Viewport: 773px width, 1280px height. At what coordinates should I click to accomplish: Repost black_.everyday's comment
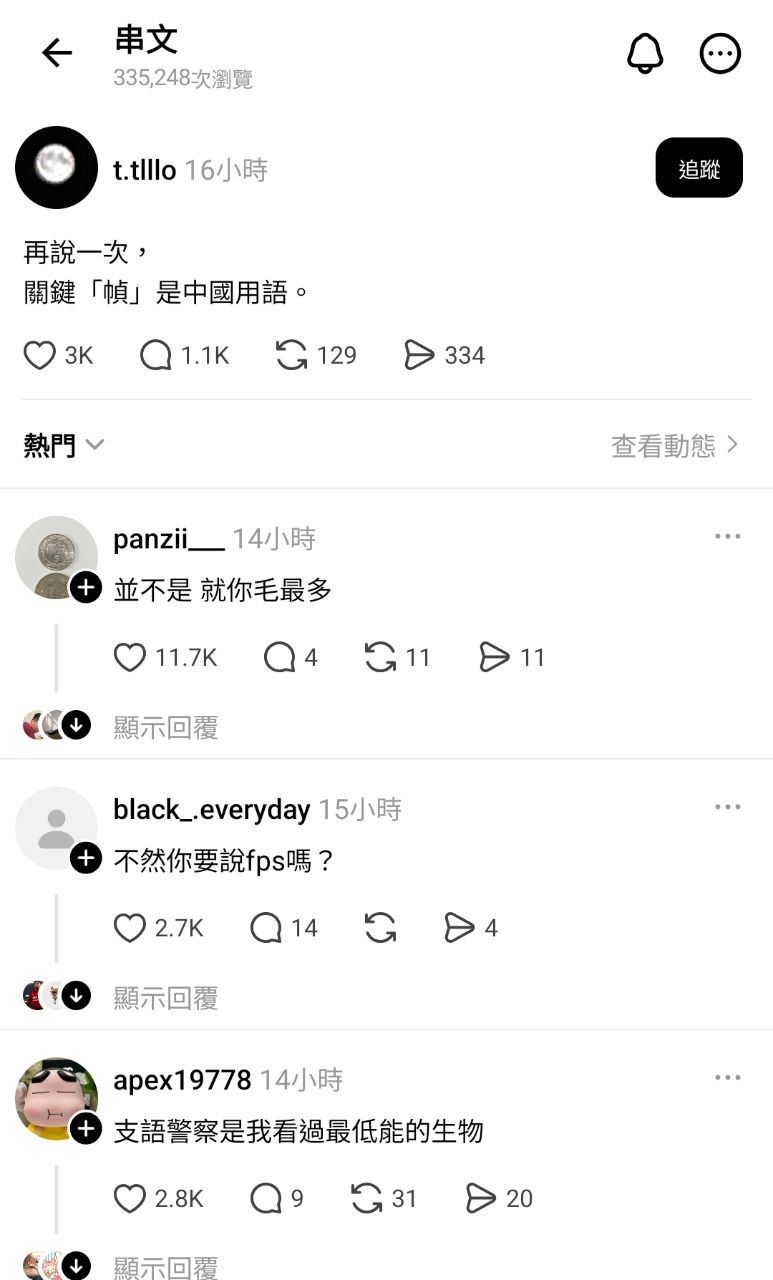click(x=380, y=928)
